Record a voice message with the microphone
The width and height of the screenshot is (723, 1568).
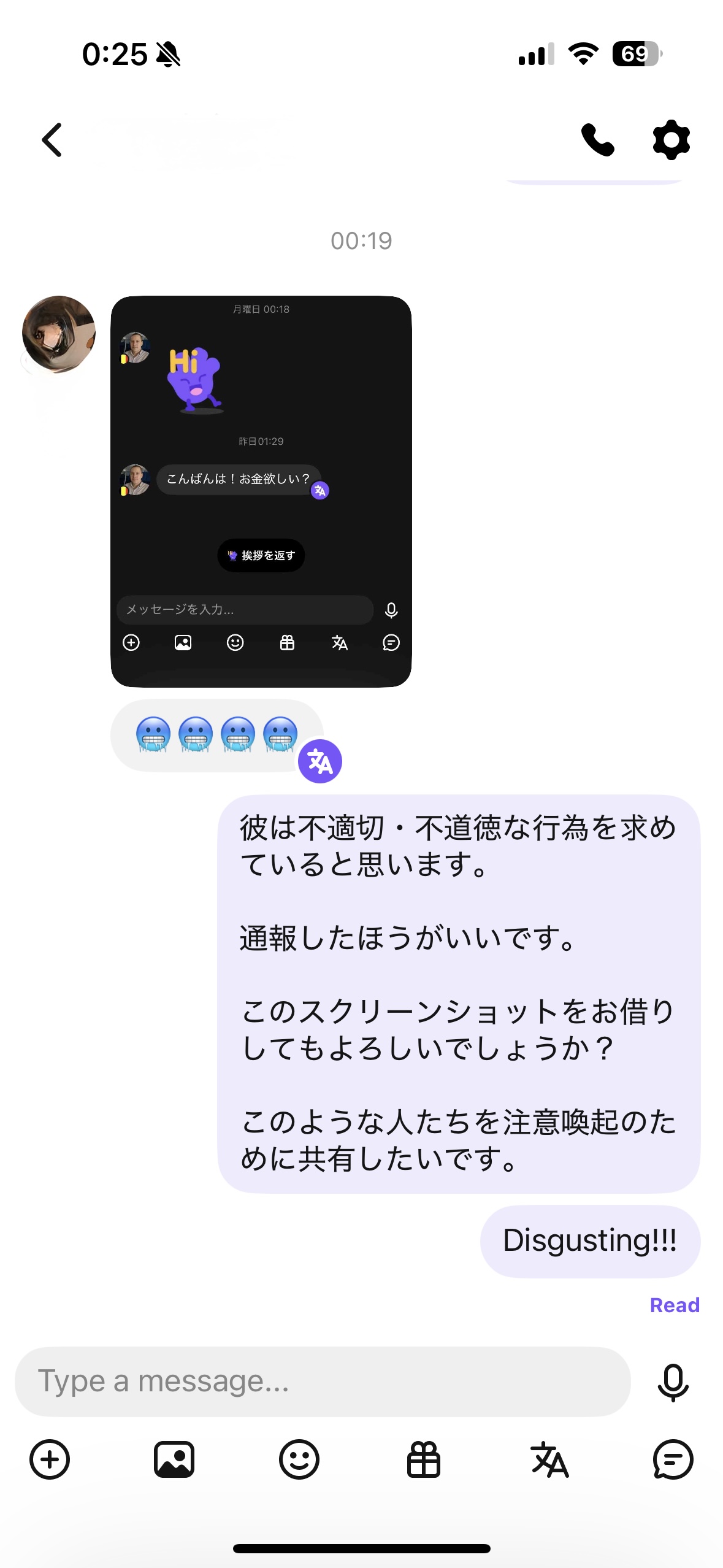point(673,1383)
